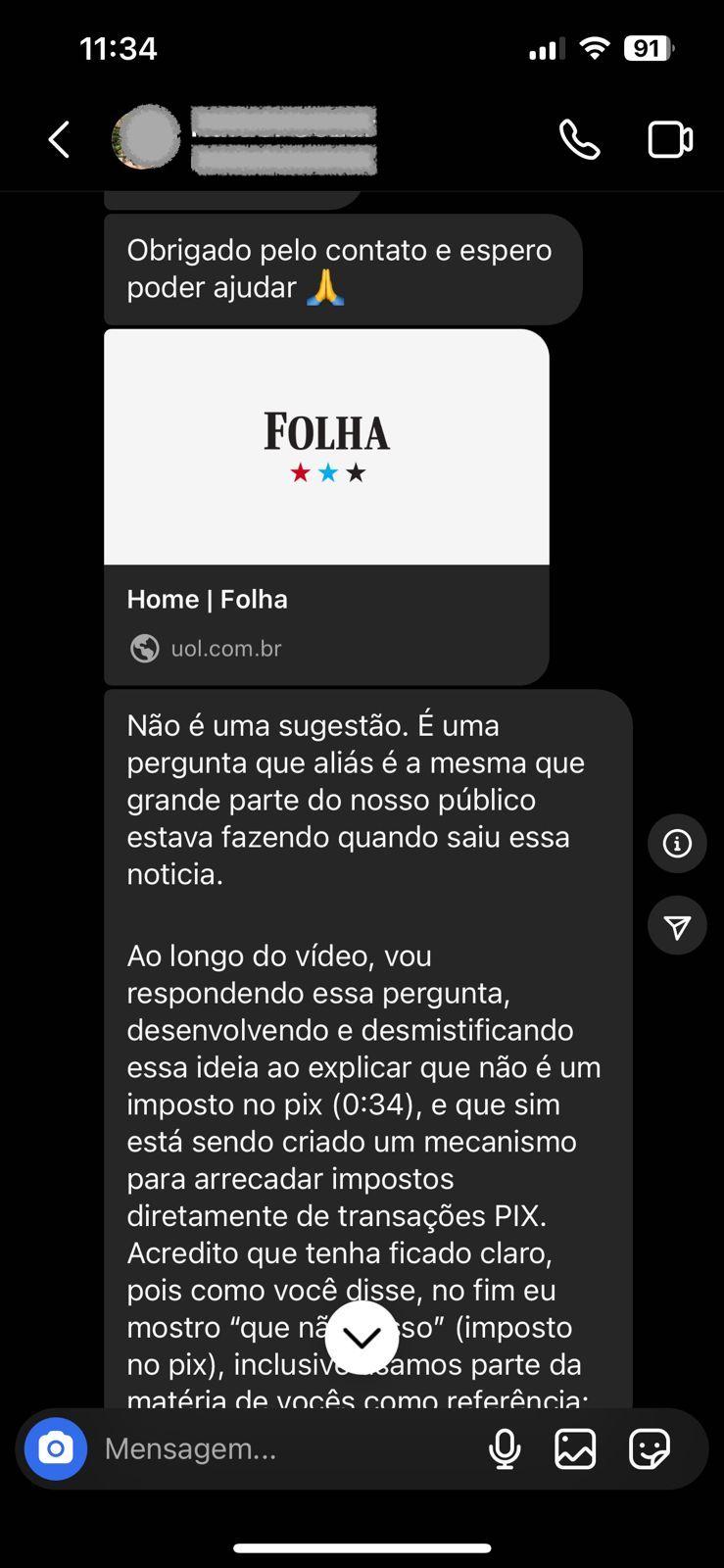Open the contact's profile from the header
Viewport: 724px width, 1568px height.
(x=244, y=139)
